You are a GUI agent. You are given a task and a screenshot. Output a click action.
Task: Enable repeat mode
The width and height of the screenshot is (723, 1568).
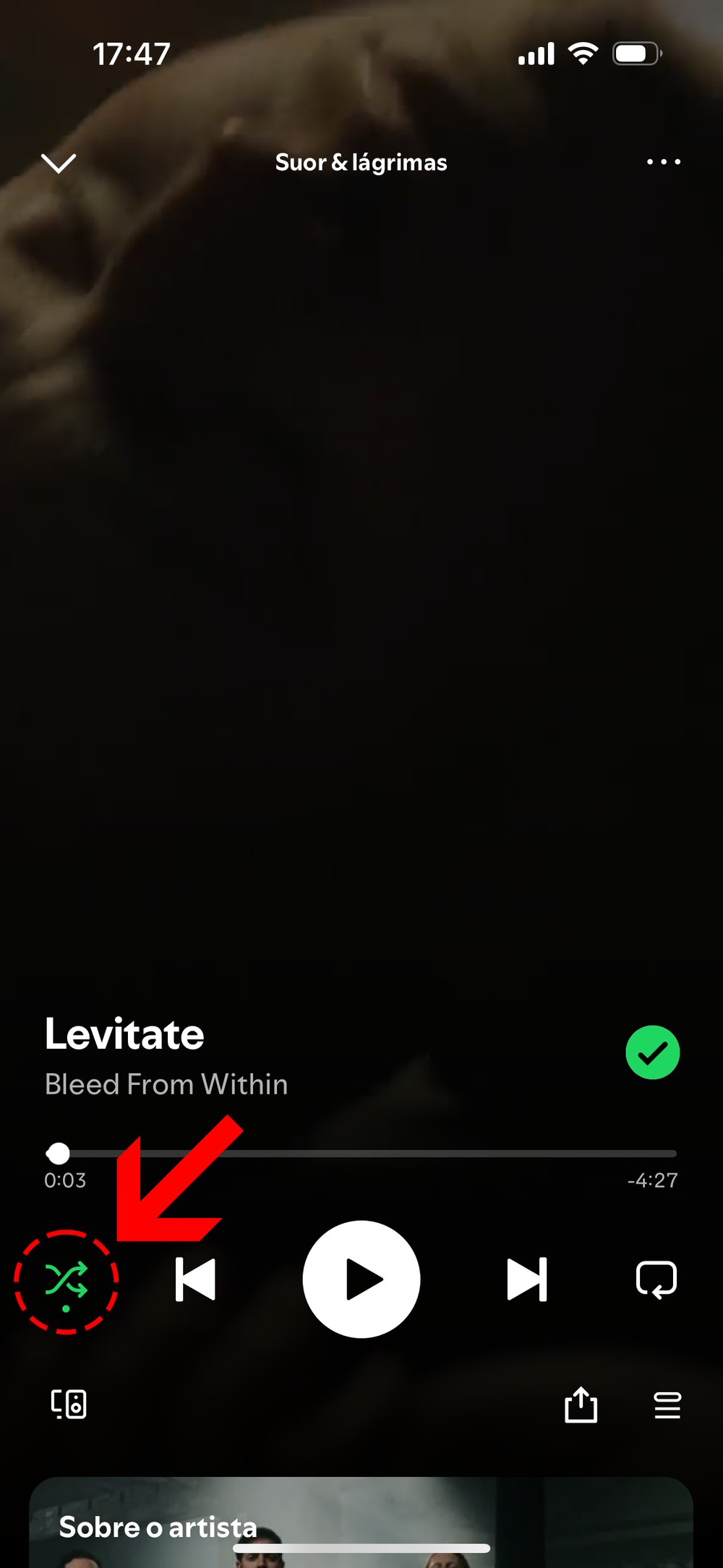pyautogui.click(x=656, y=1279)
